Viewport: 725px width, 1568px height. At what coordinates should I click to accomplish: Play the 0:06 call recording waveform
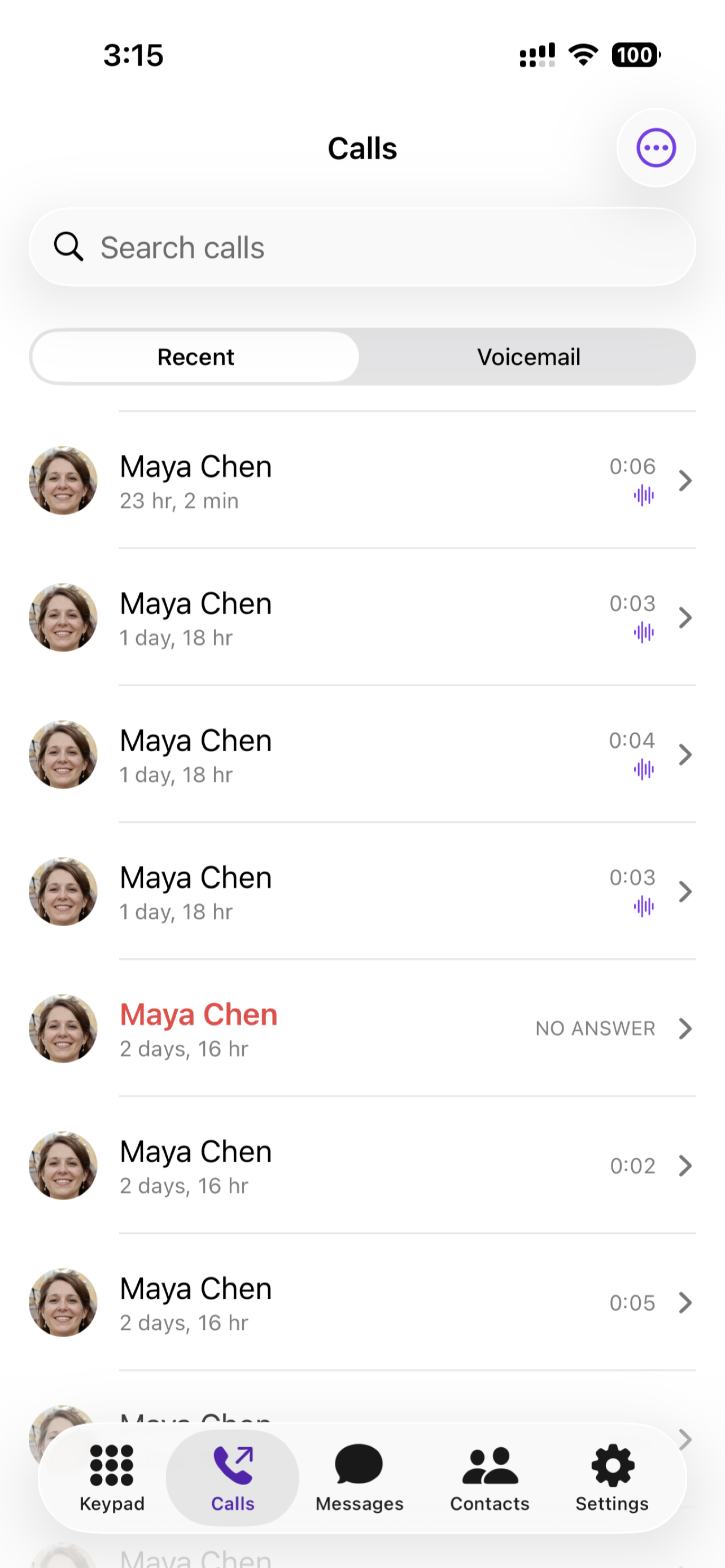[644, 496]
